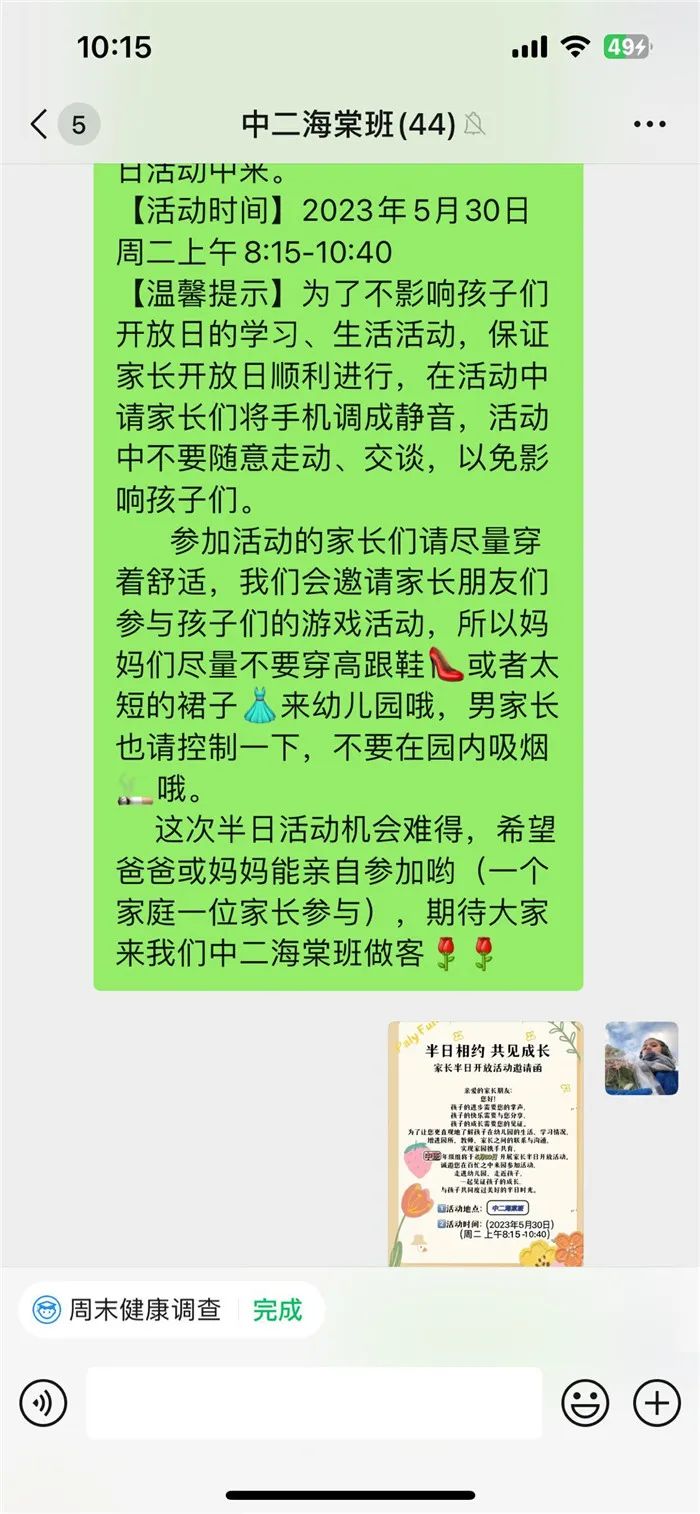Open the plus attachments menu
The image size is (700, 1514).
(657, 1403)
